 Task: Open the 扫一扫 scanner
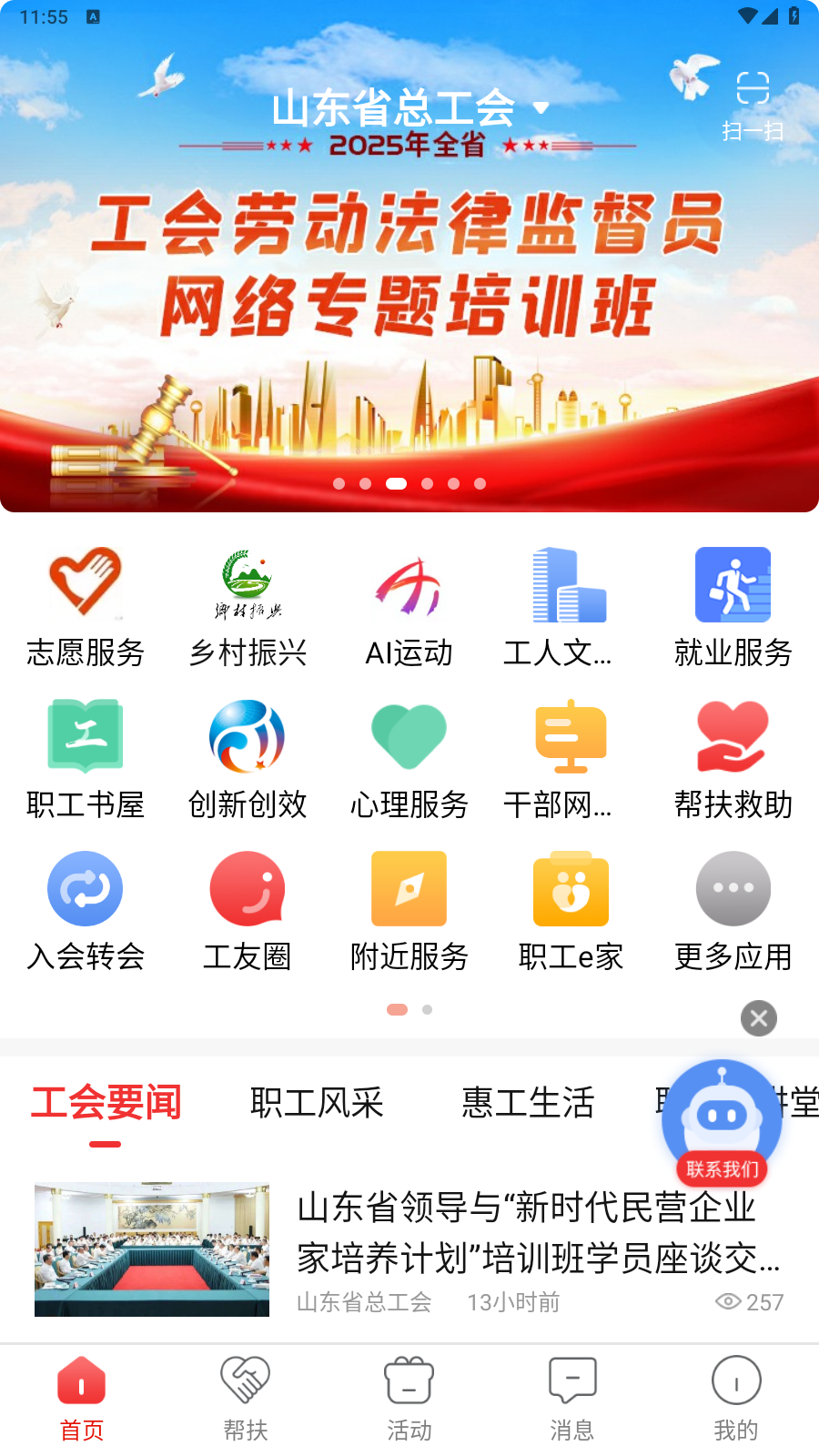coord(753,106)
